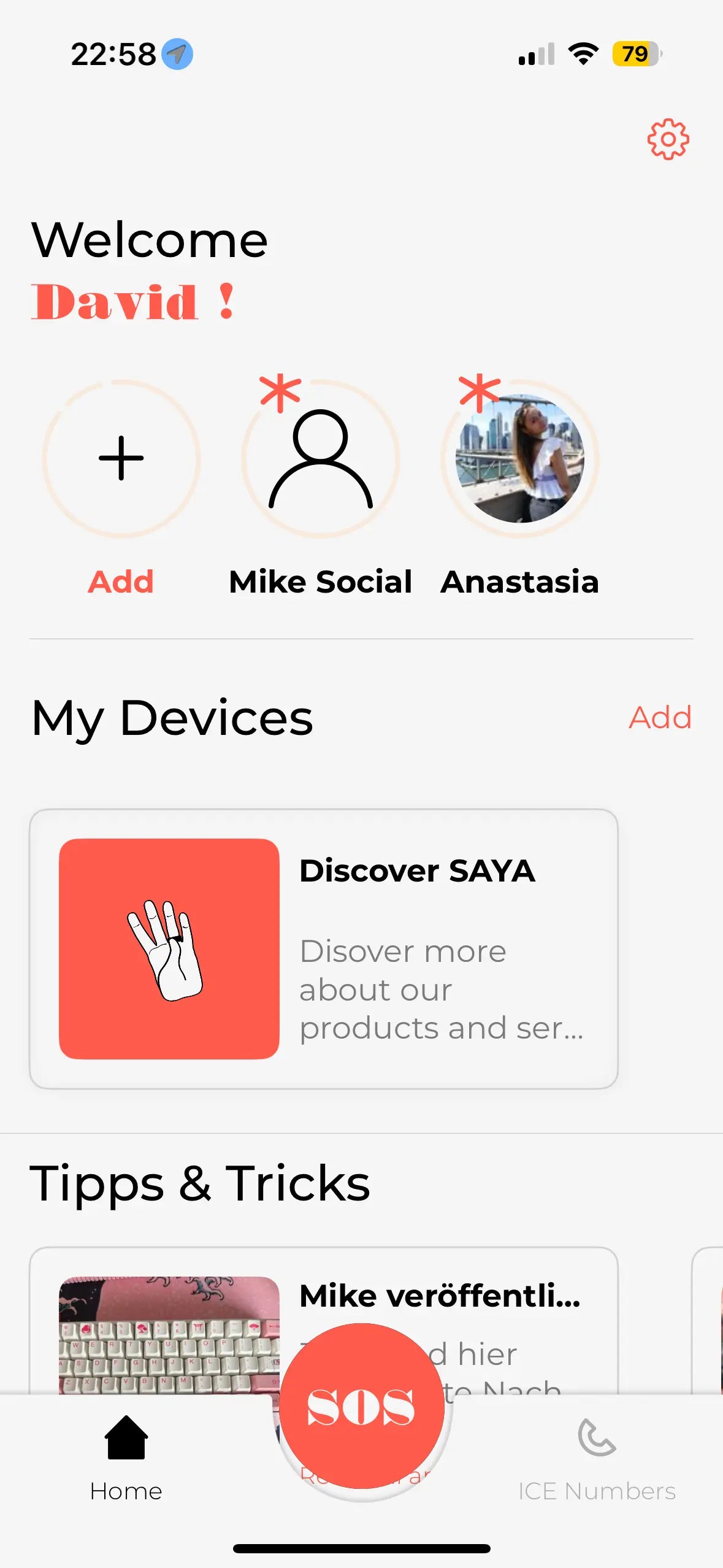Open the settings gear icon
Image resolution: width=723 pixels, height=1568 pixels.
[668, 140]
